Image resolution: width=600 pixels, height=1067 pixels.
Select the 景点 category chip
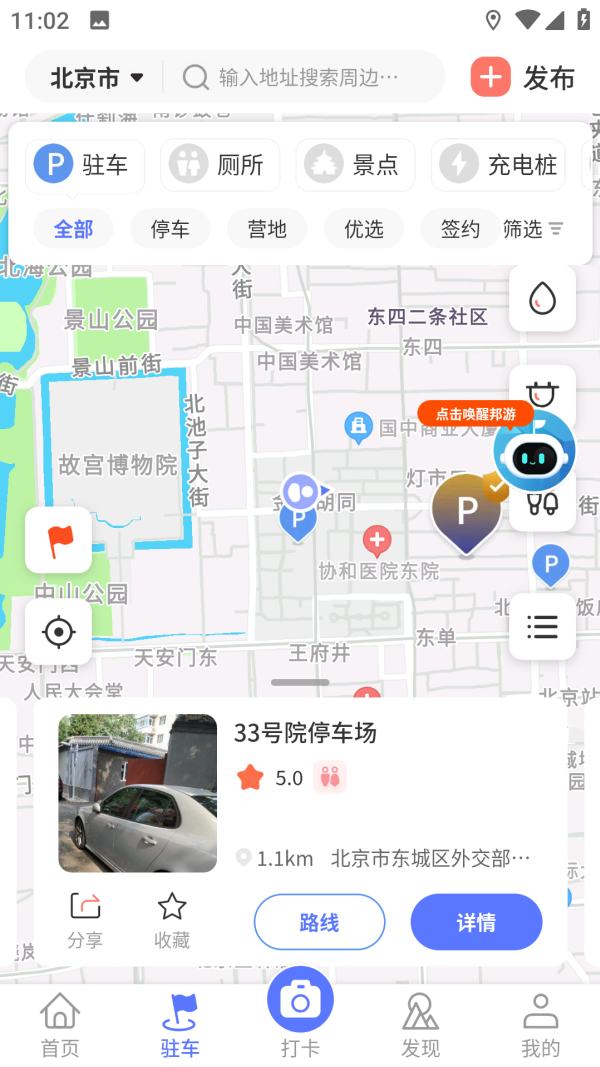pyautogui.click(x=355, y=165)
